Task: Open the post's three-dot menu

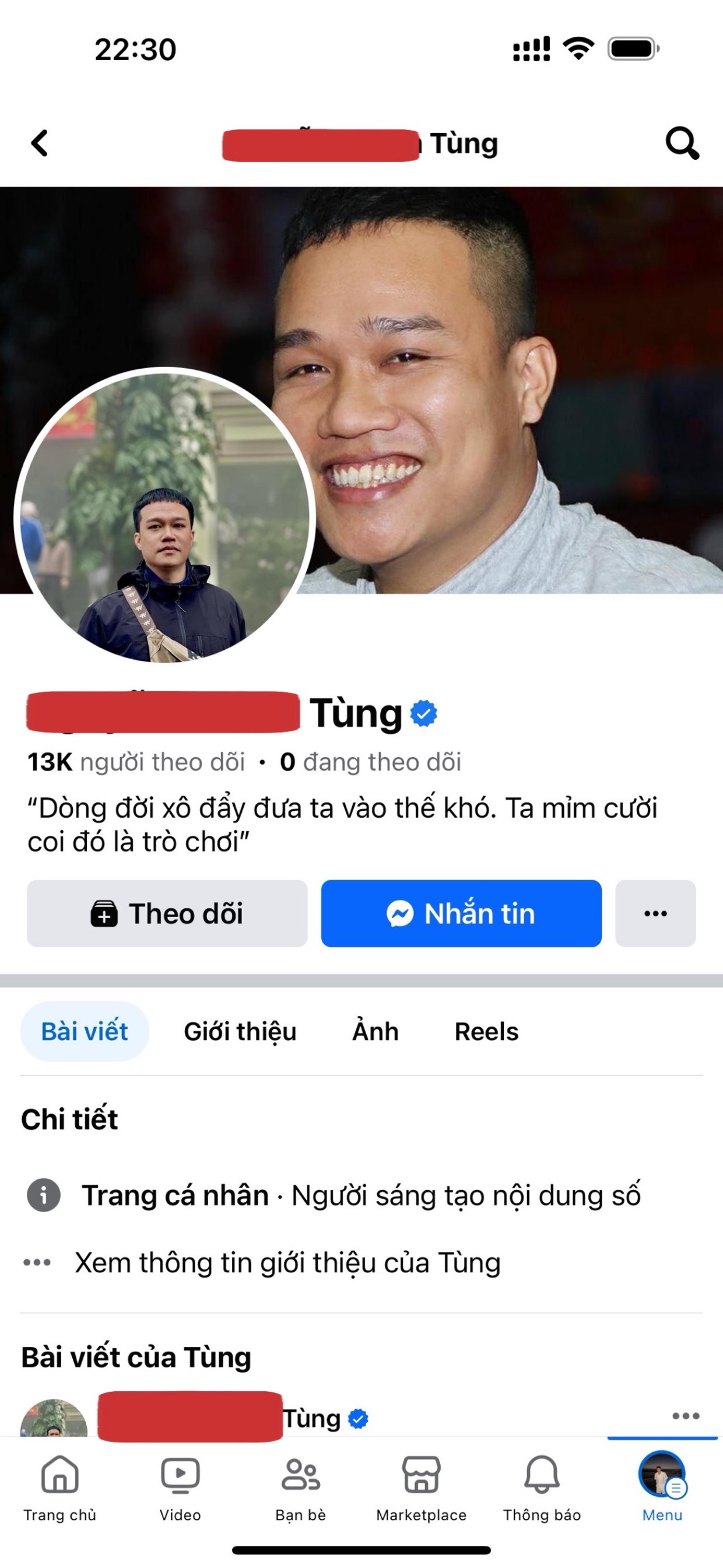Action: pos(685,1416)
